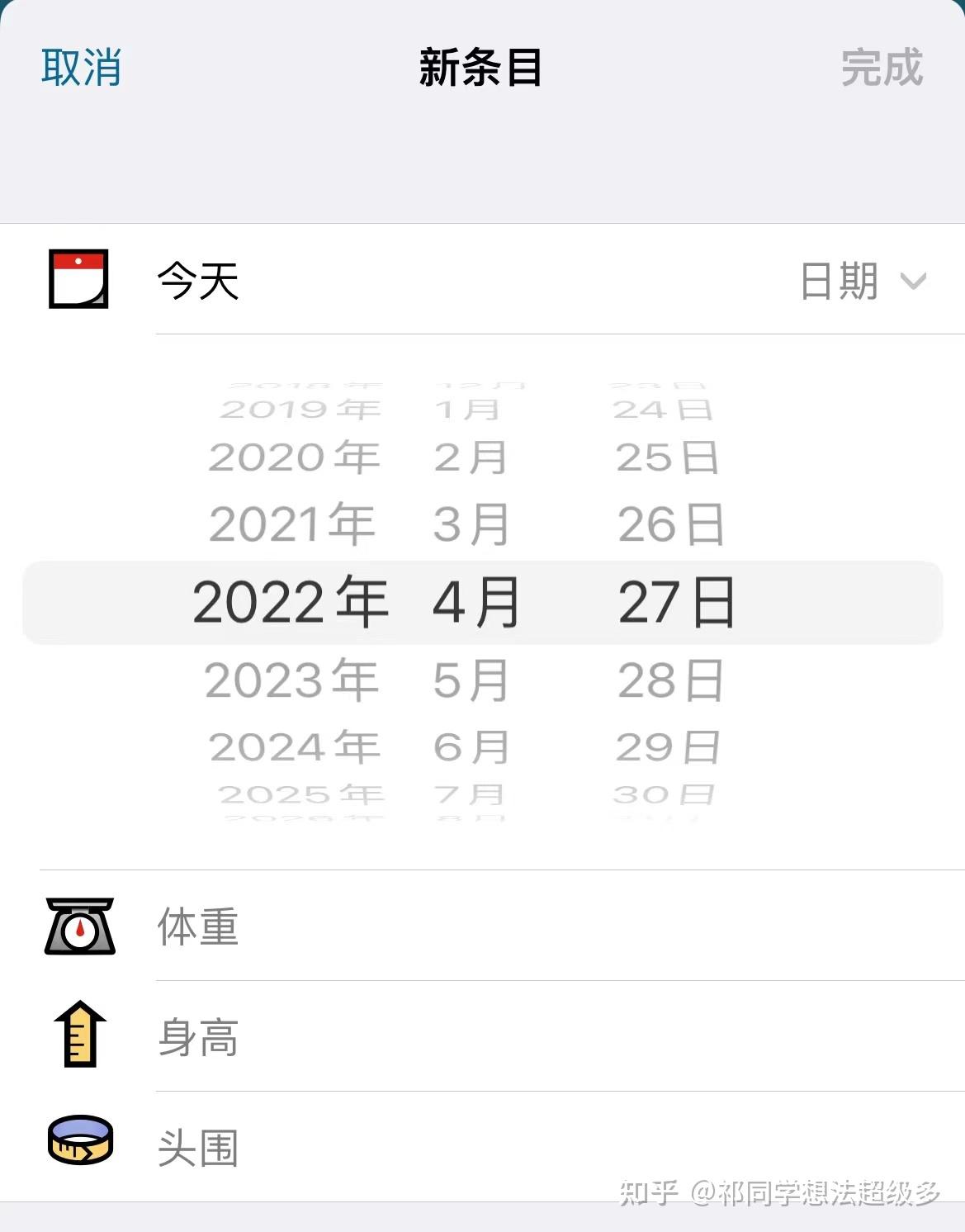Tap 完成 to finish the entry

tap(882, 67)
